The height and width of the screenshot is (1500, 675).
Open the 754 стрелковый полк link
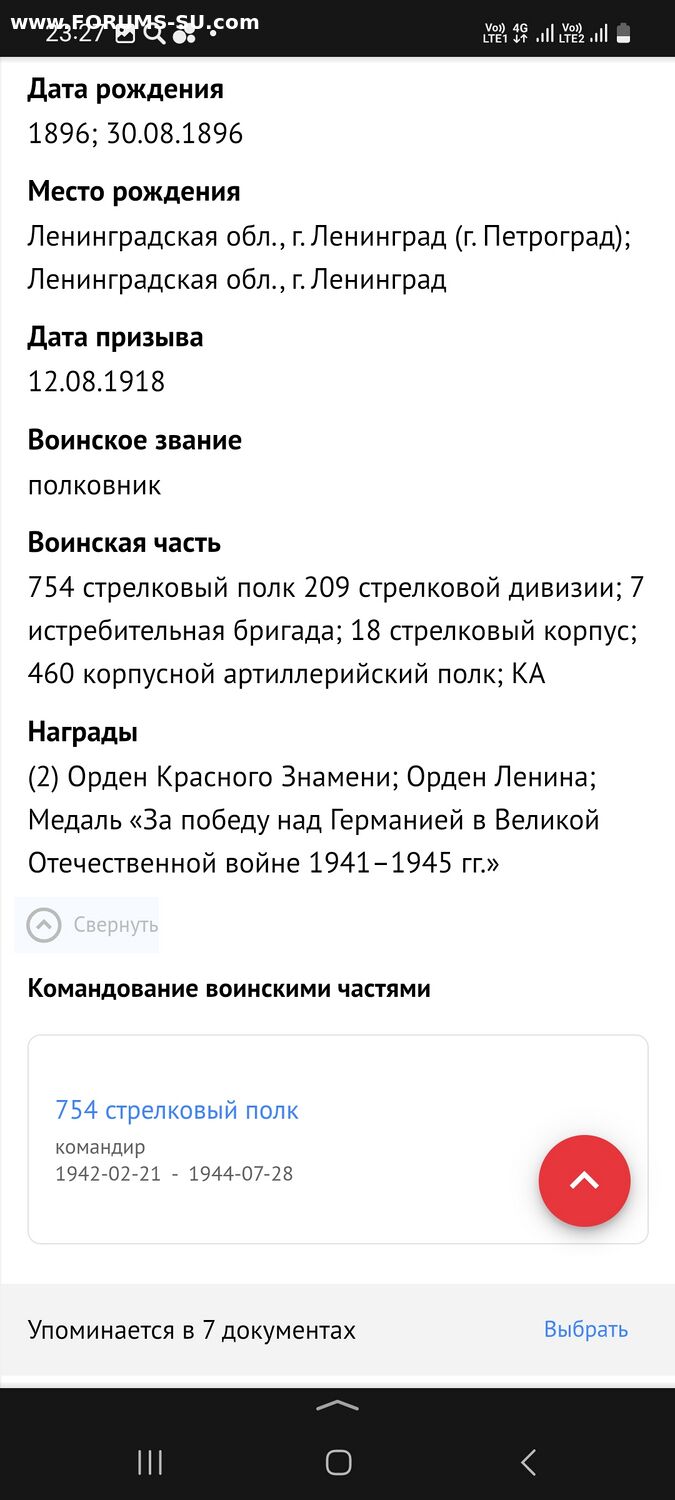(177, 1110)
